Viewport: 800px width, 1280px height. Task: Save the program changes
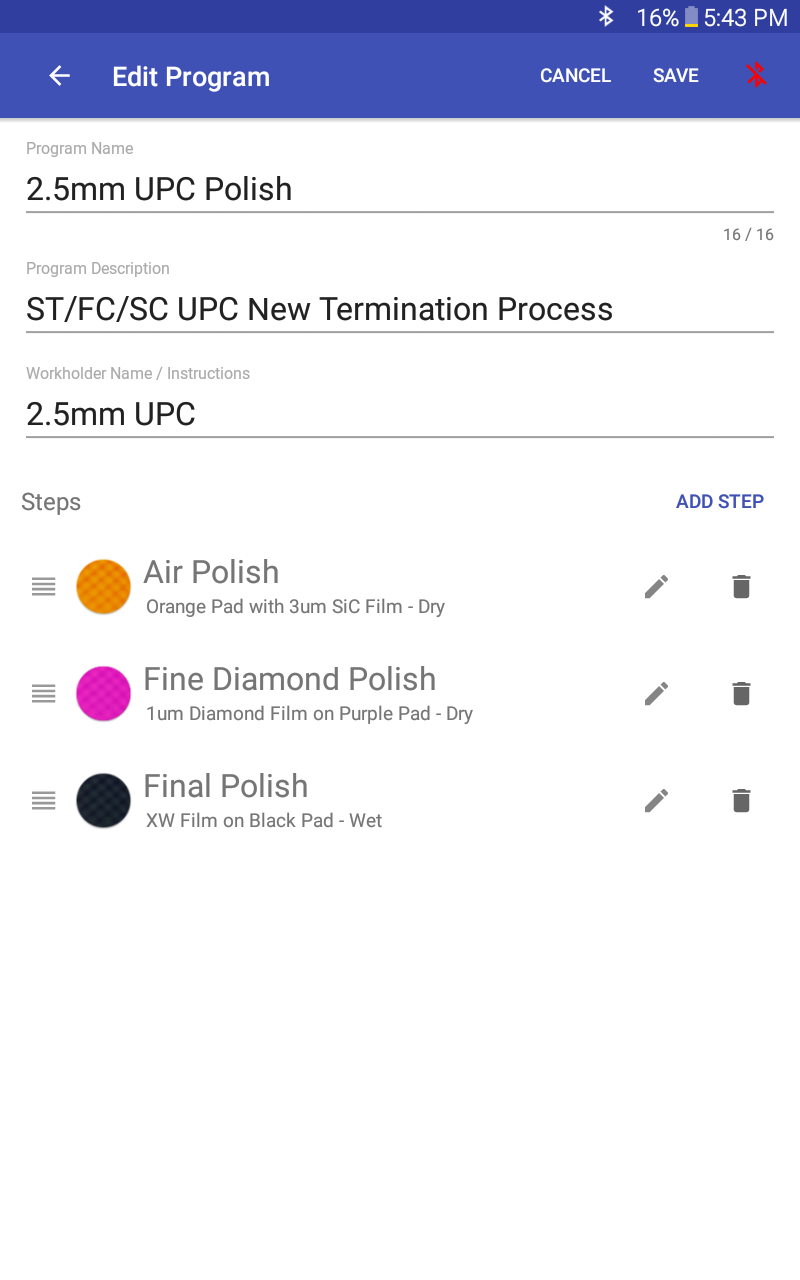pos(676,76)
